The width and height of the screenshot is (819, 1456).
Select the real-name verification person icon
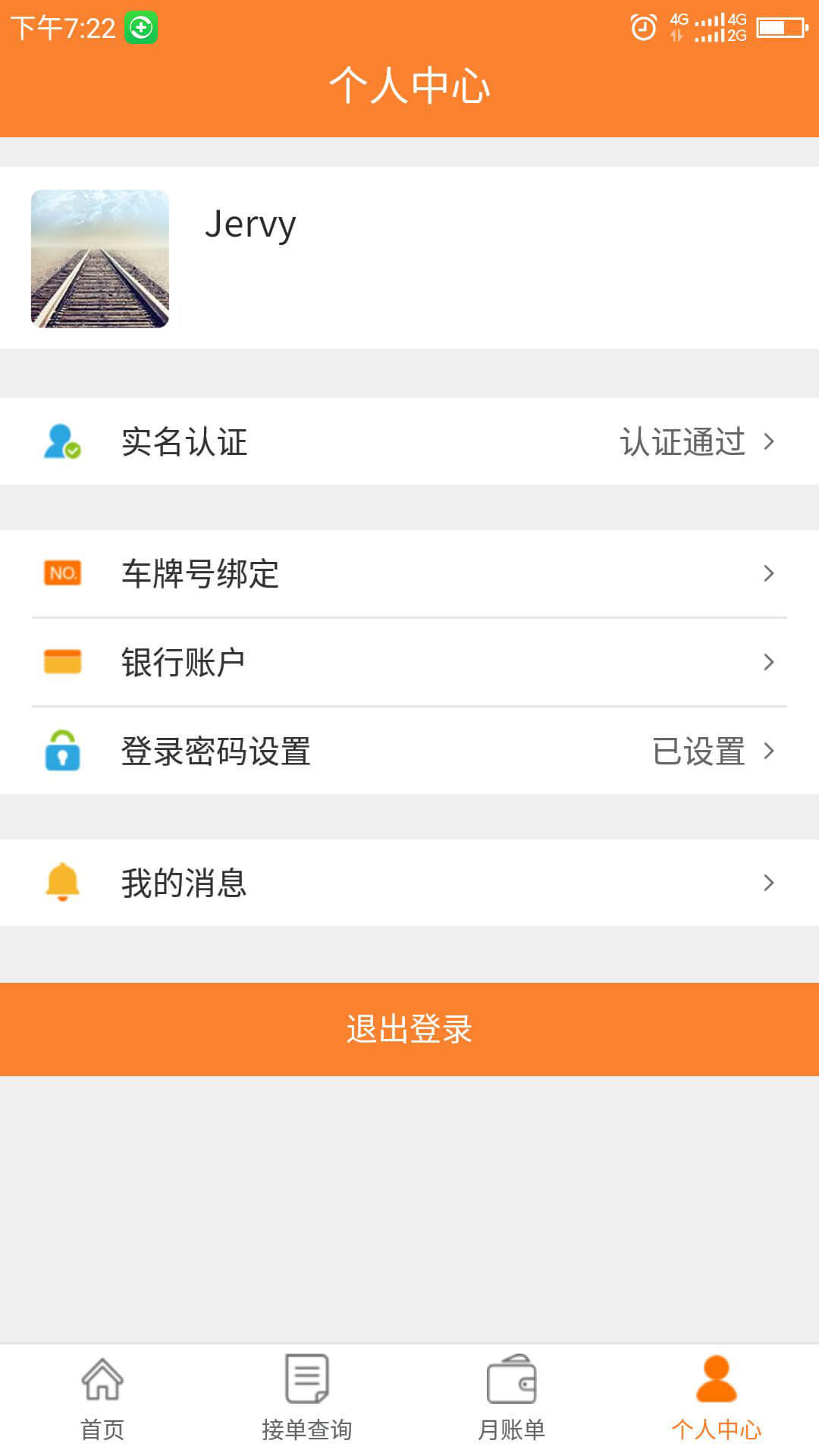(x=62, y=442)
